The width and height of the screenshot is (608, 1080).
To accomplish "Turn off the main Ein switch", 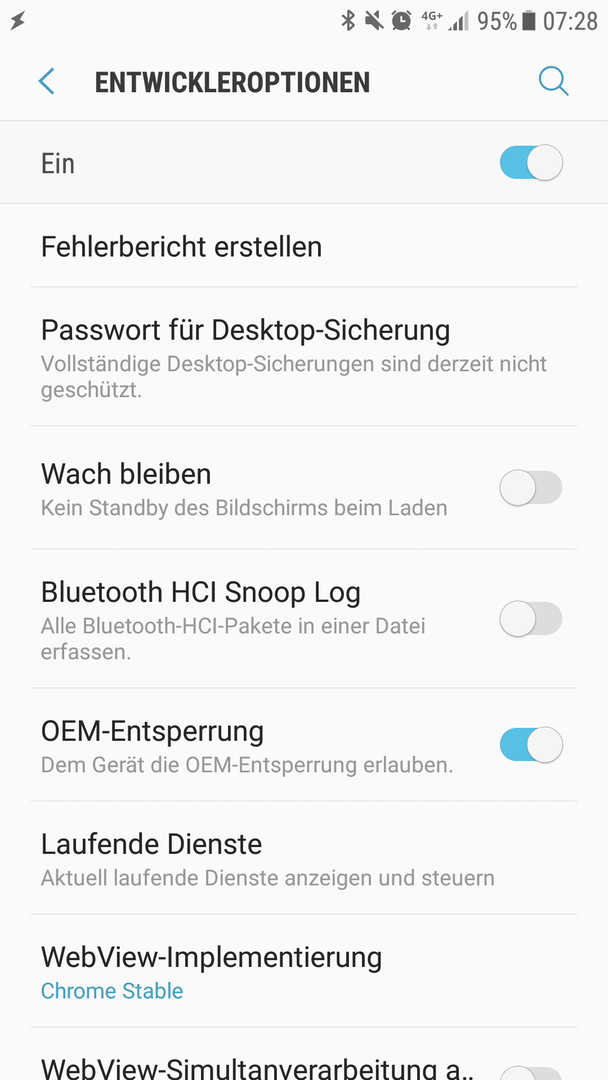I will click(531, 163).
